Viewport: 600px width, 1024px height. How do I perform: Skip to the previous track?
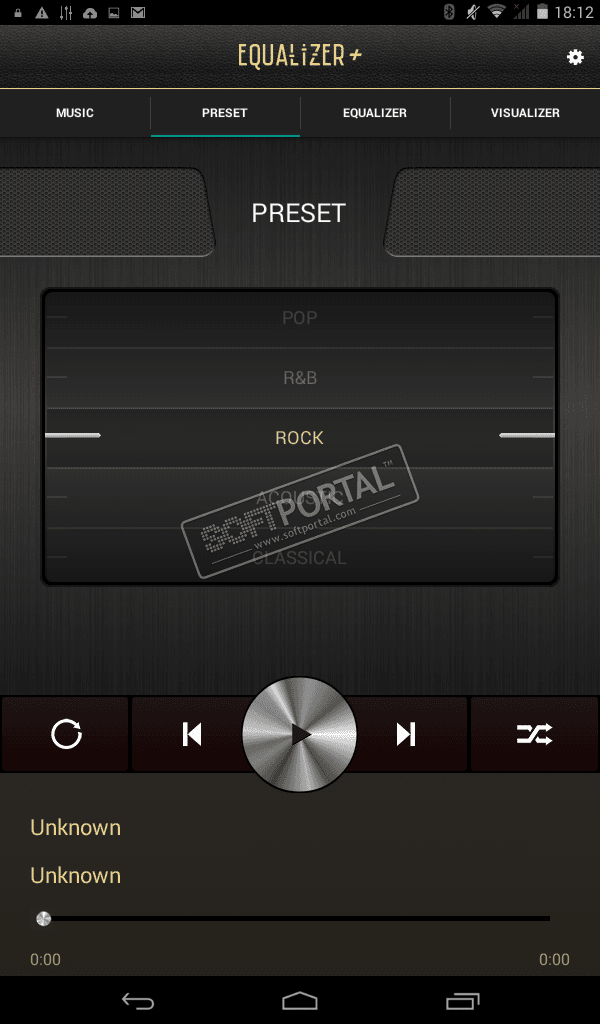tap(192, 735)
